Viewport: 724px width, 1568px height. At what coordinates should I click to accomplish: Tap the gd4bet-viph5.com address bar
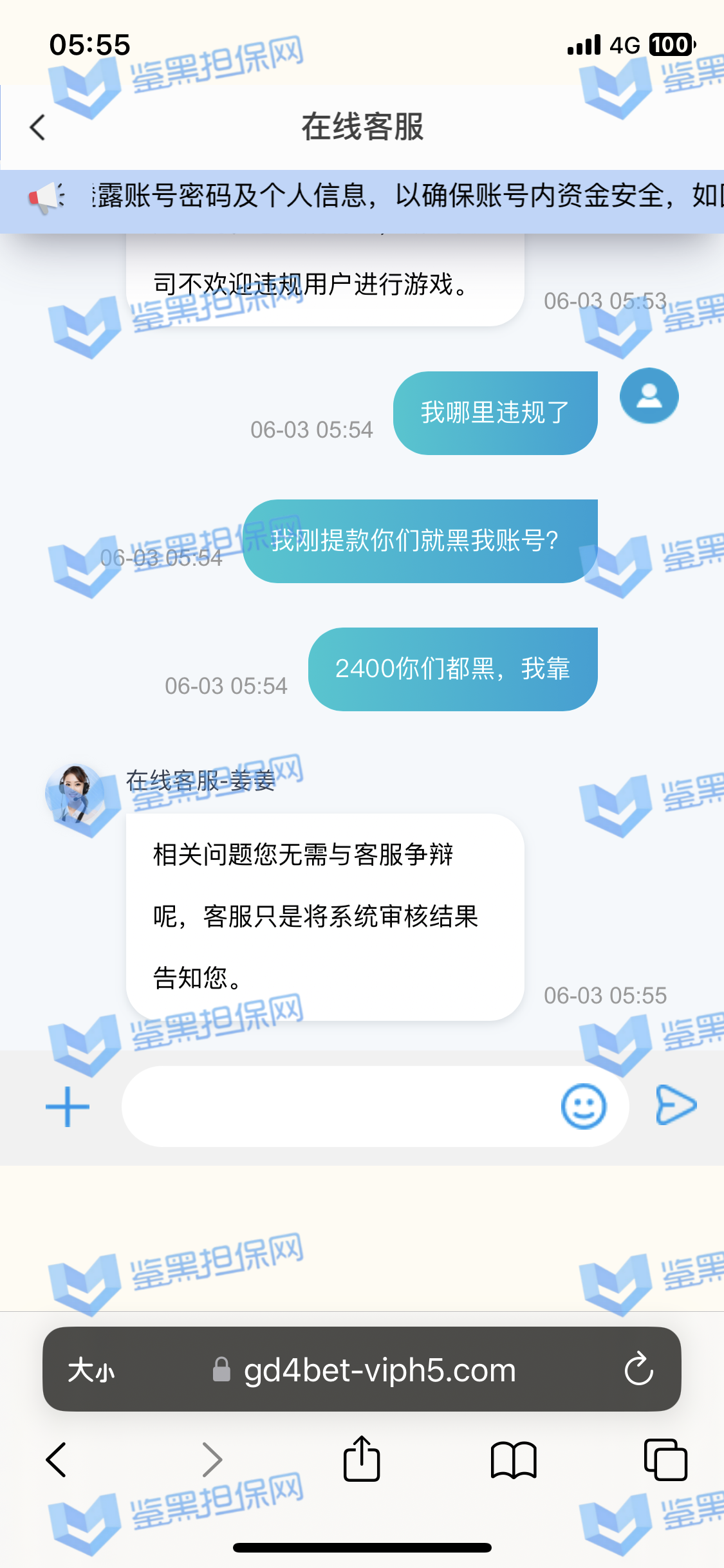click(x=378, y=1370)
